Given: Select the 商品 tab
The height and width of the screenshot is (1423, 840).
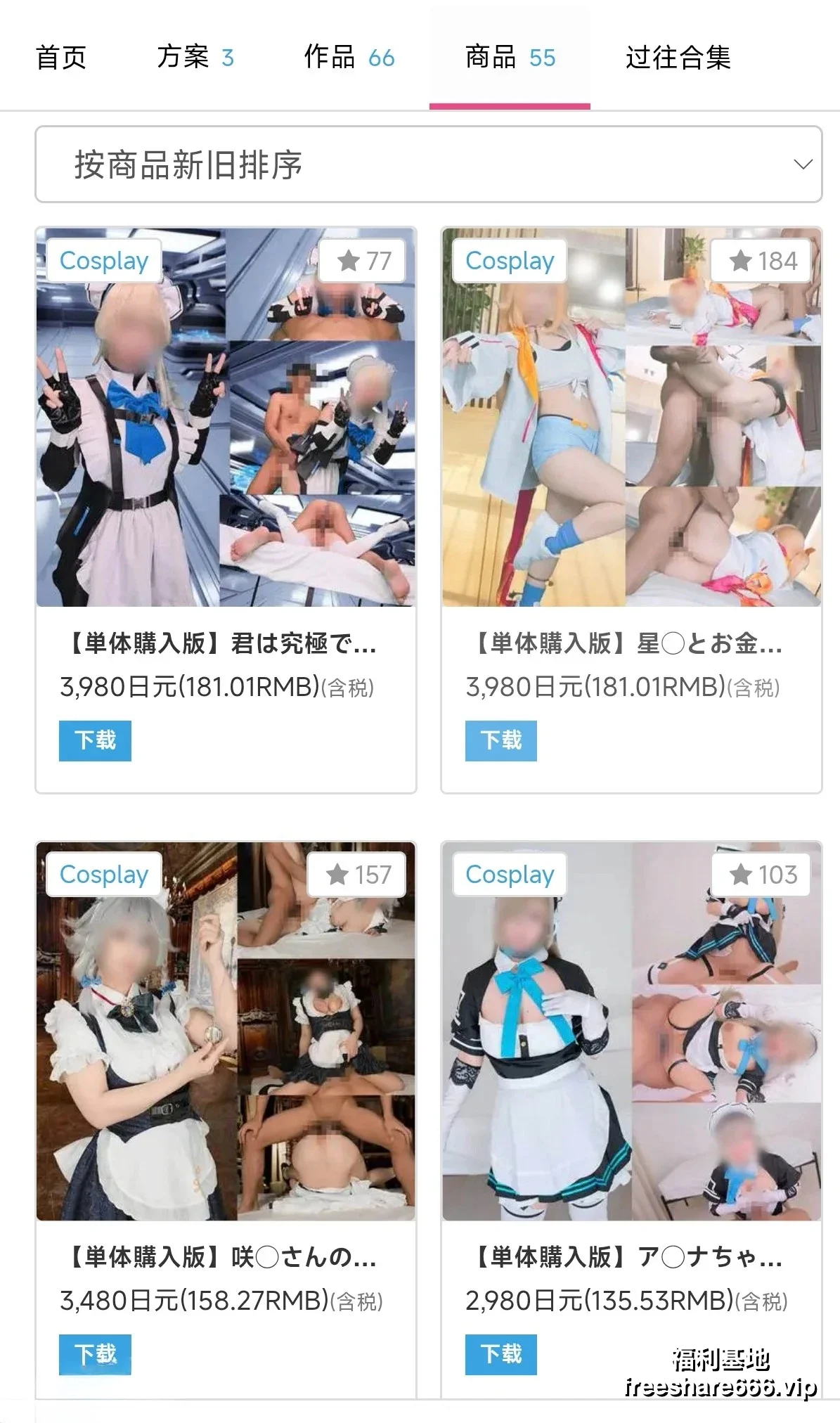Looking at the screenshot, I should [510, 58].
